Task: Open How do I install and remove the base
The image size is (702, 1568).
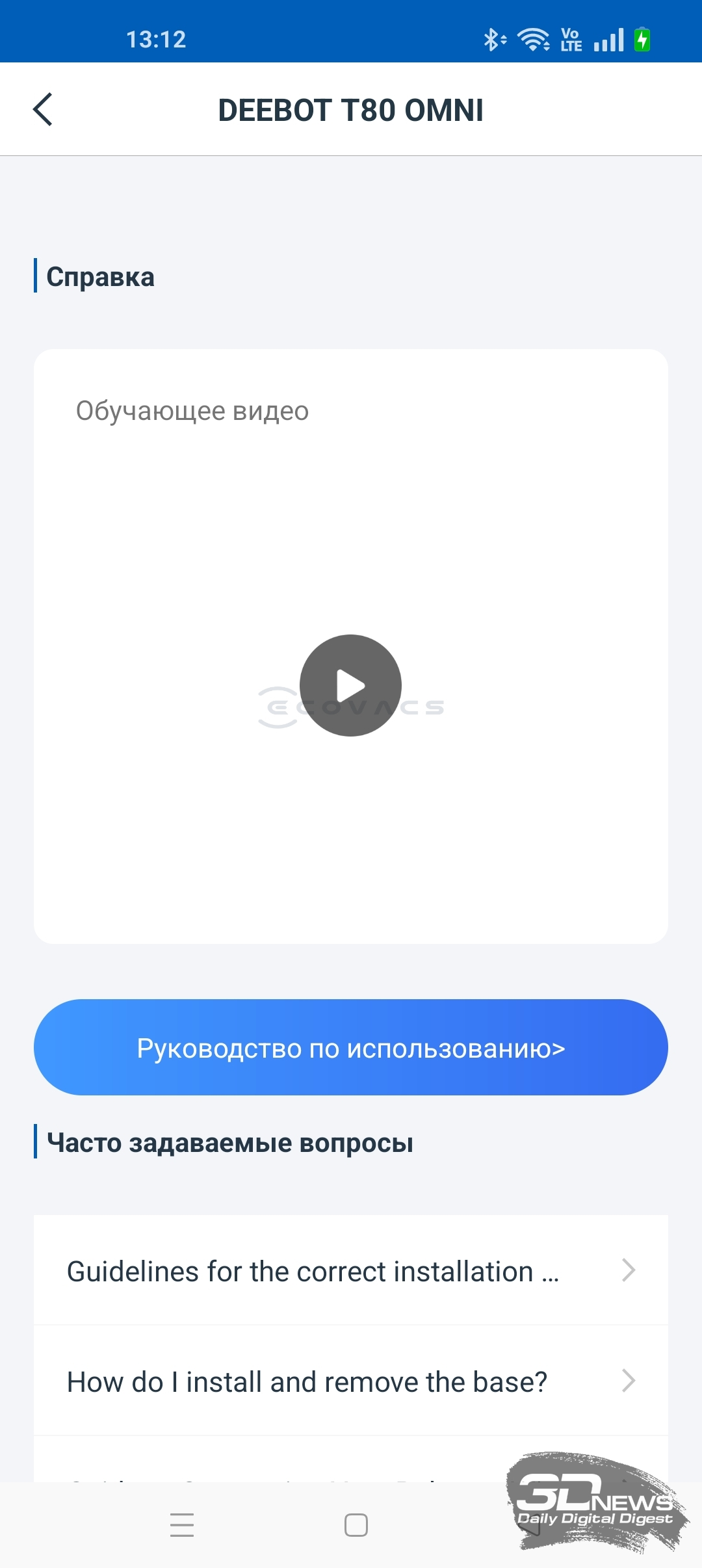Action: [x=351, y=1381]
